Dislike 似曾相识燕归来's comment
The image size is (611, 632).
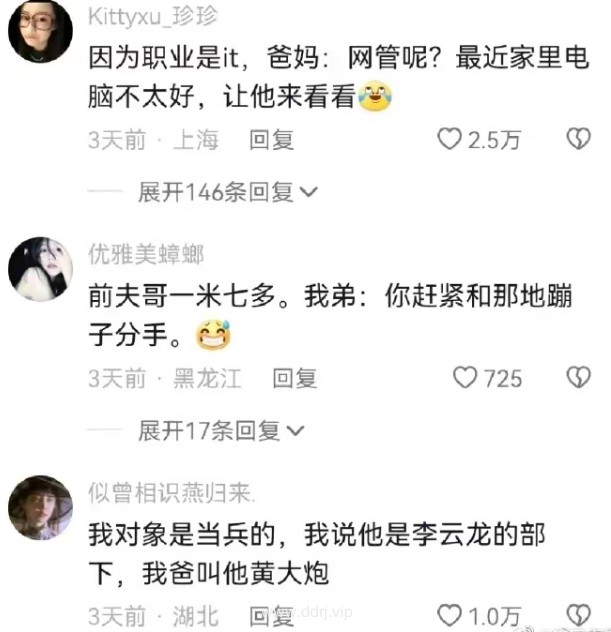point(578,614)
